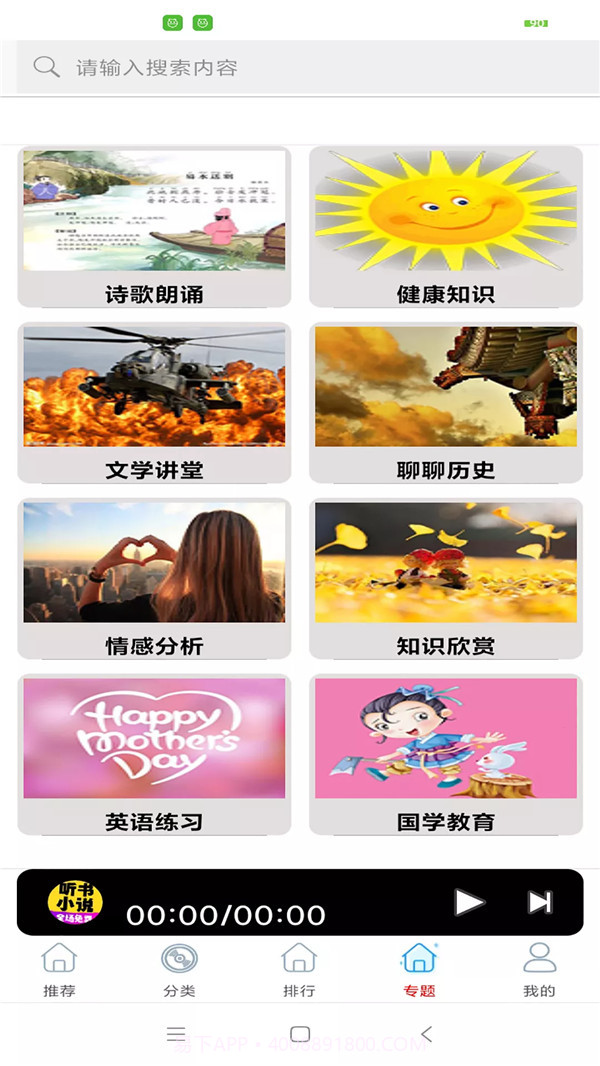Open the 健康知识 topic card
Image resolution: width=600 pixels, height=1066 pixels.
click(x=445, y=227)
